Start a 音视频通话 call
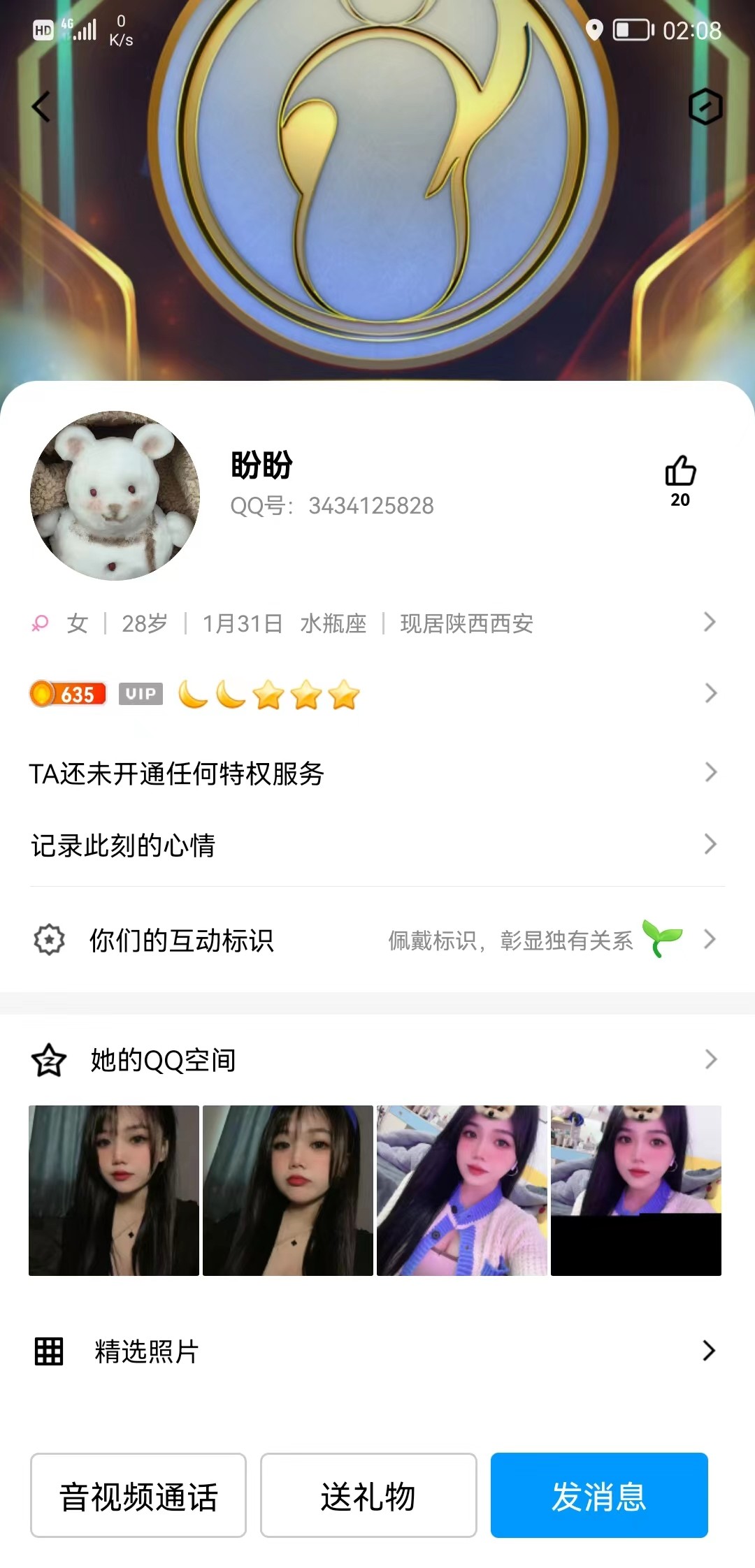 [138, 1496]
